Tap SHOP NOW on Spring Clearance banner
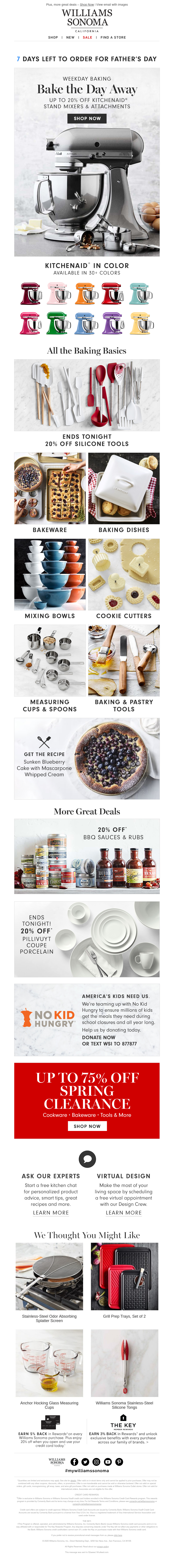The height and width of the screenshot is (1568, 174). (x=87, y=1126)
